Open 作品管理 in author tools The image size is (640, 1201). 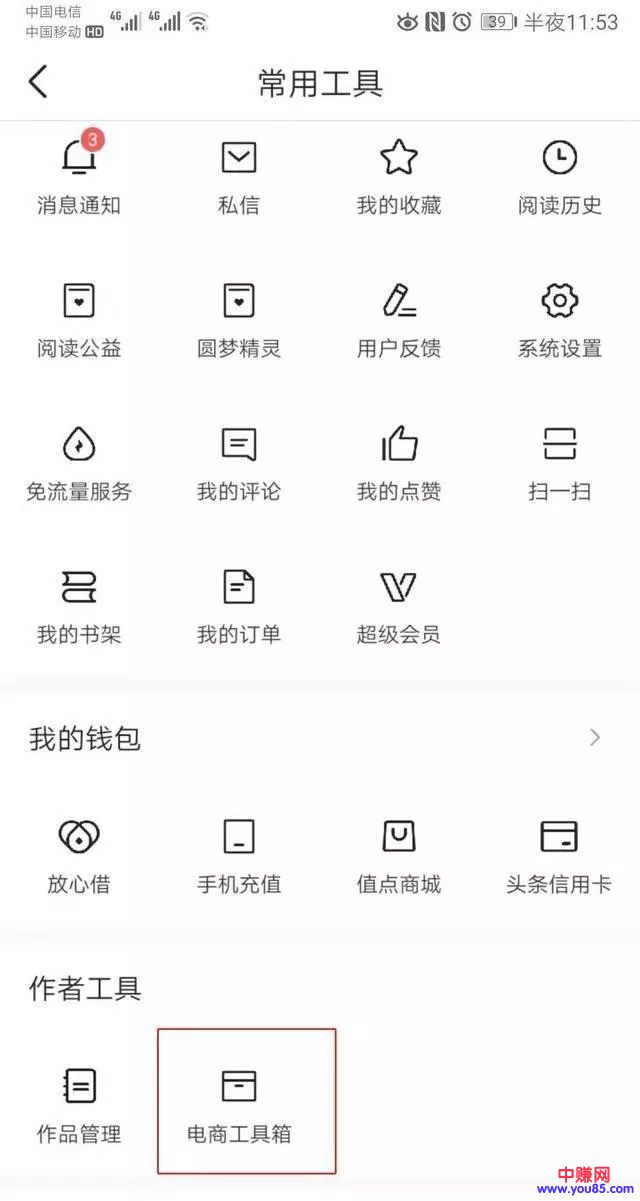coord(79,1105)
